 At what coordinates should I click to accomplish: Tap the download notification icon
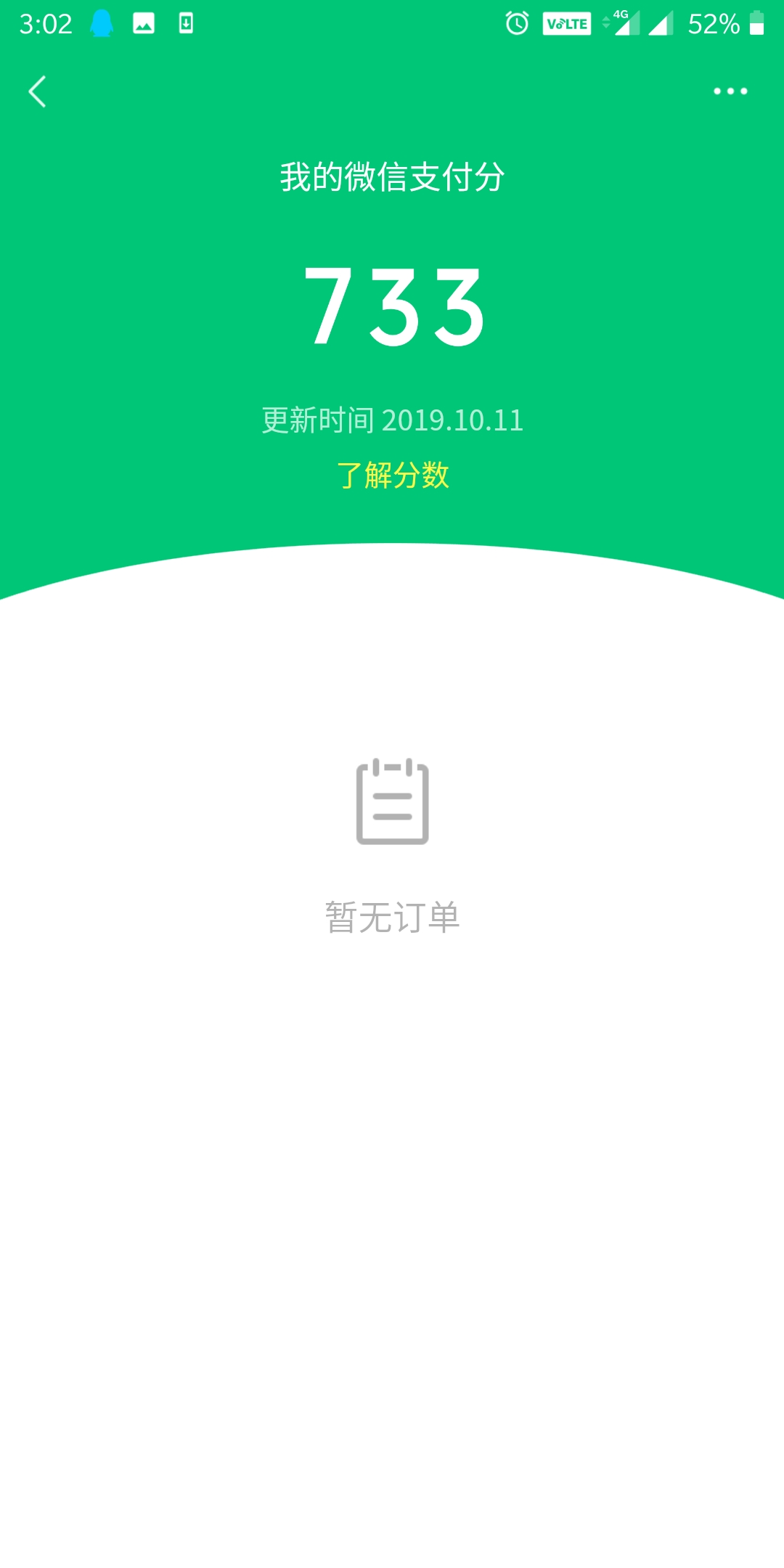187,23
